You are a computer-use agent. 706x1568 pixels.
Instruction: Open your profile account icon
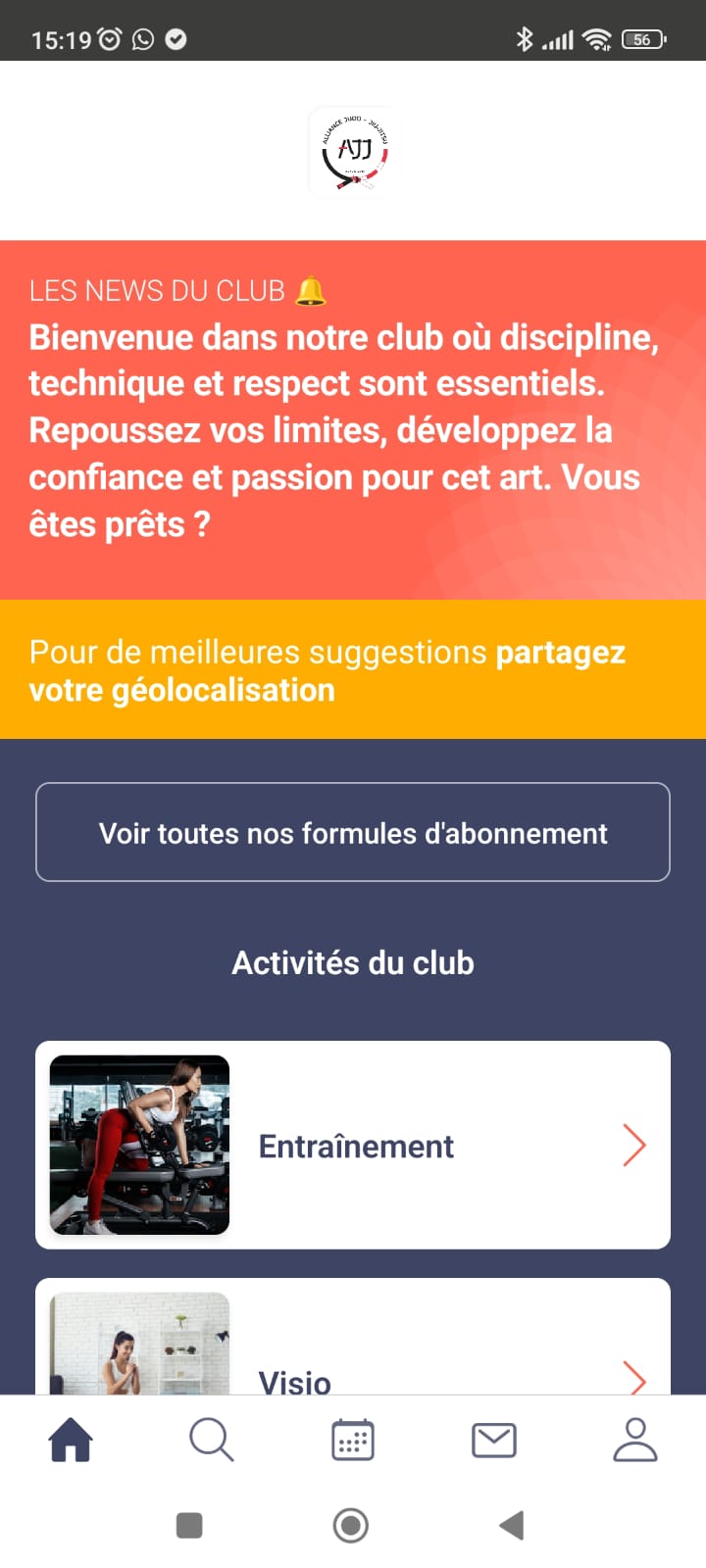tap(634, 1440)
